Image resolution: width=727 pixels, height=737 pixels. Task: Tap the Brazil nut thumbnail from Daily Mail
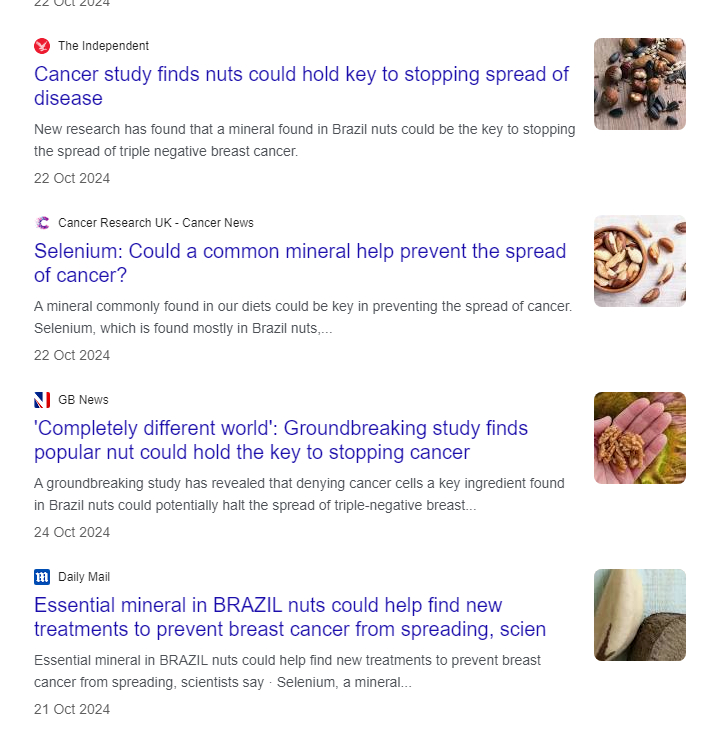tap(639, 615)
